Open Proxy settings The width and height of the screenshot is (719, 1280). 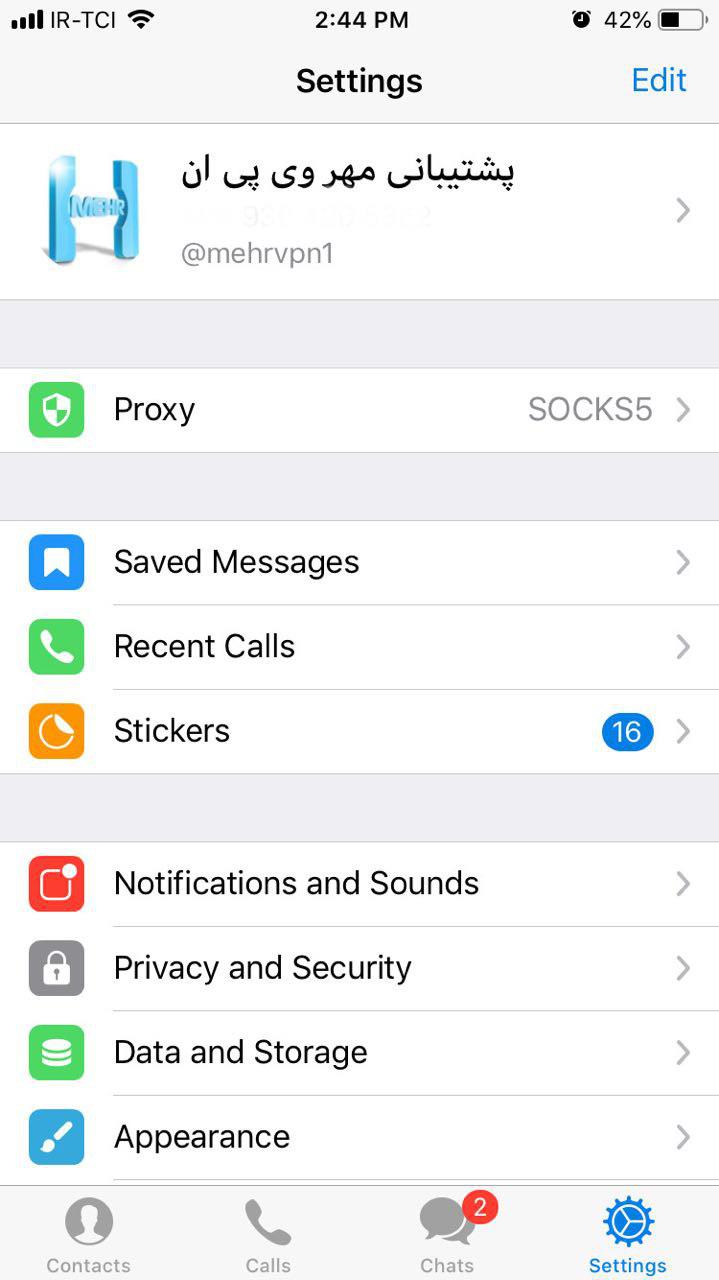[x=359, y=410]
